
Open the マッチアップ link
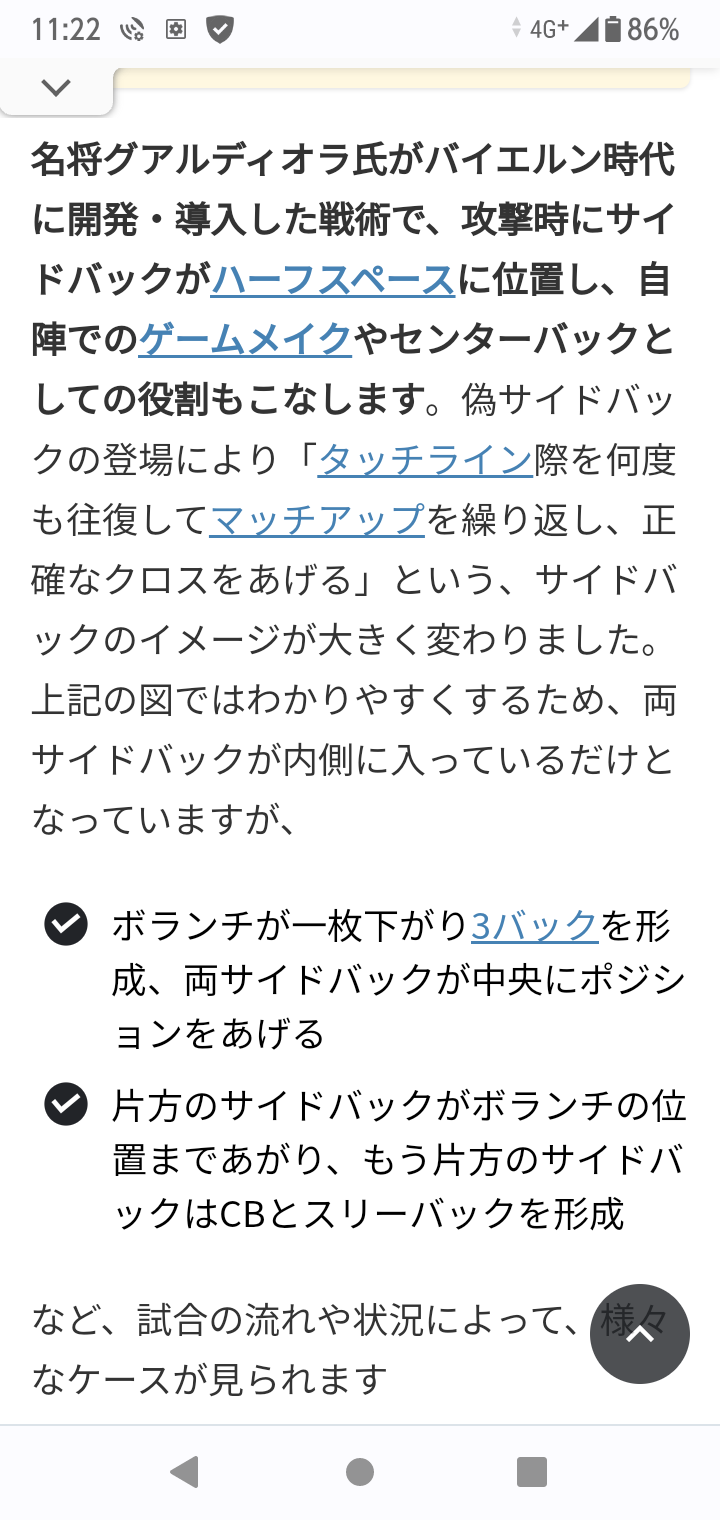point(318,520)
